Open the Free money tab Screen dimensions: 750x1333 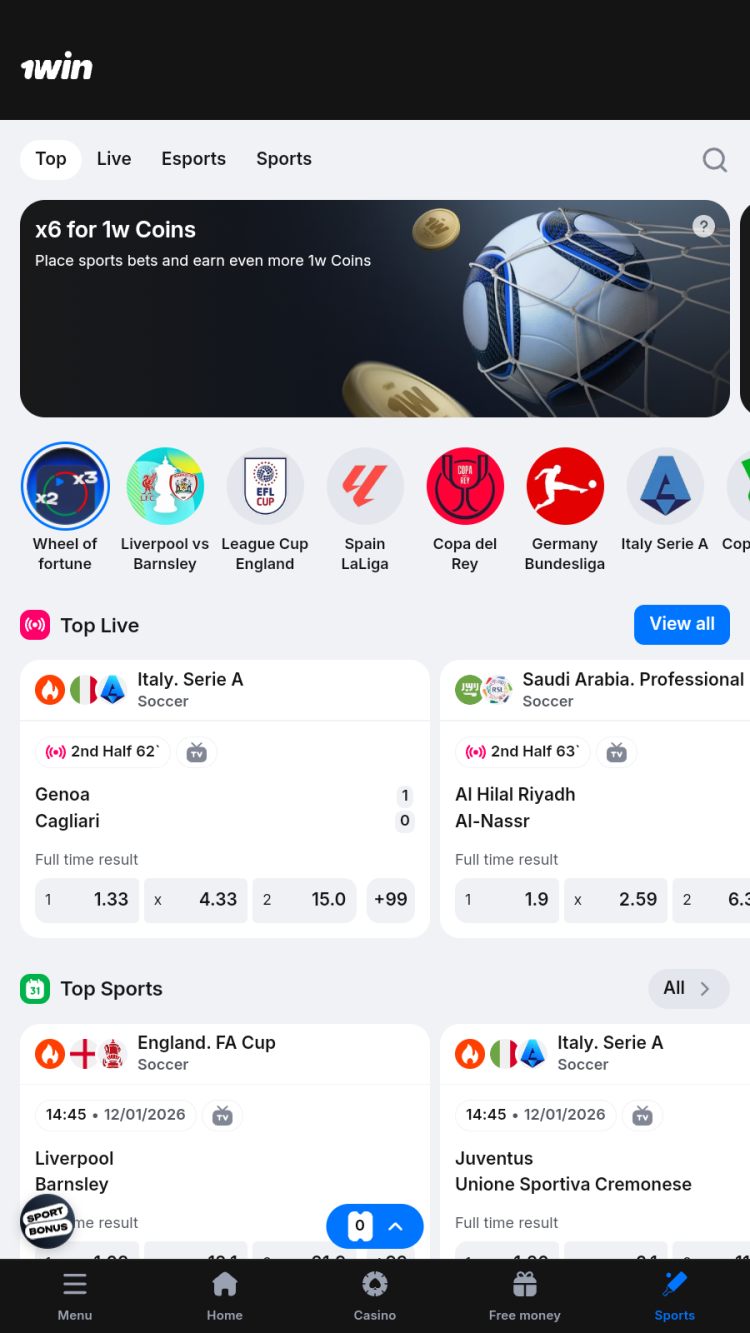pyautogui.click(x=525, y=1296)
